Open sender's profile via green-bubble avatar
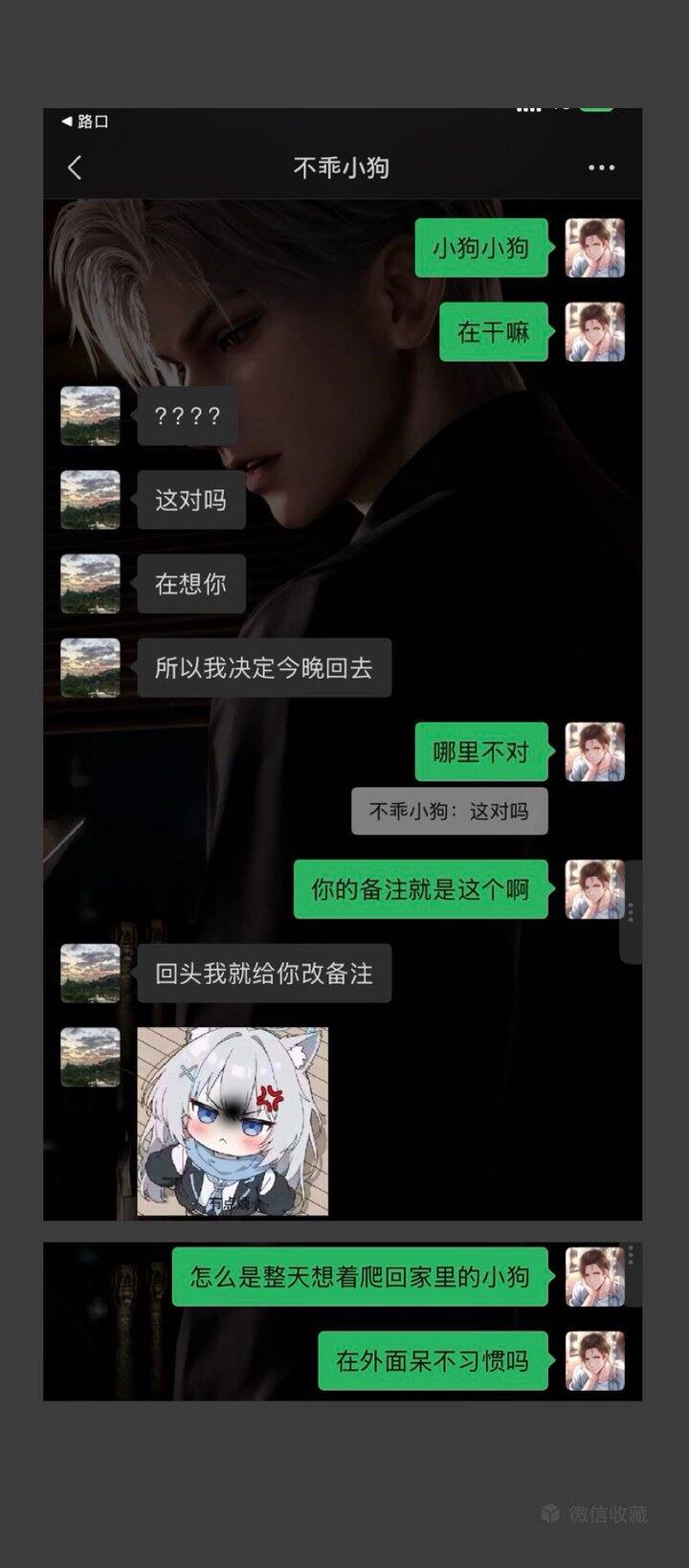Viewport: 689px width, 1568px height. point(593,249)
